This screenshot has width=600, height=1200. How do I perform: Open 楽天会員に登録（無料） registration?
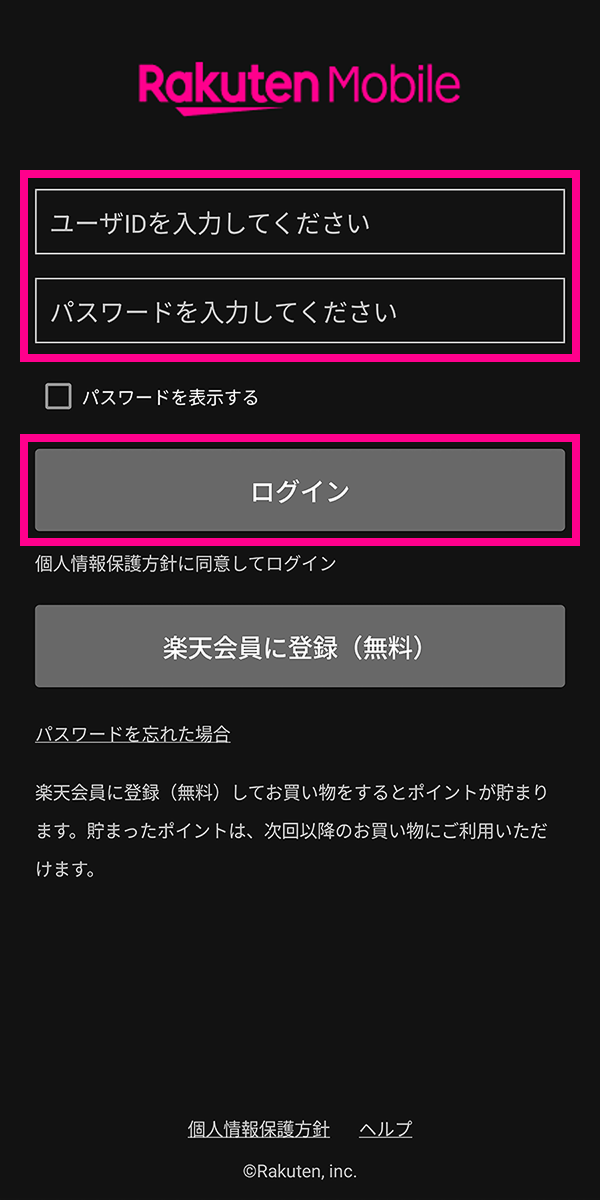coord(300,647)
